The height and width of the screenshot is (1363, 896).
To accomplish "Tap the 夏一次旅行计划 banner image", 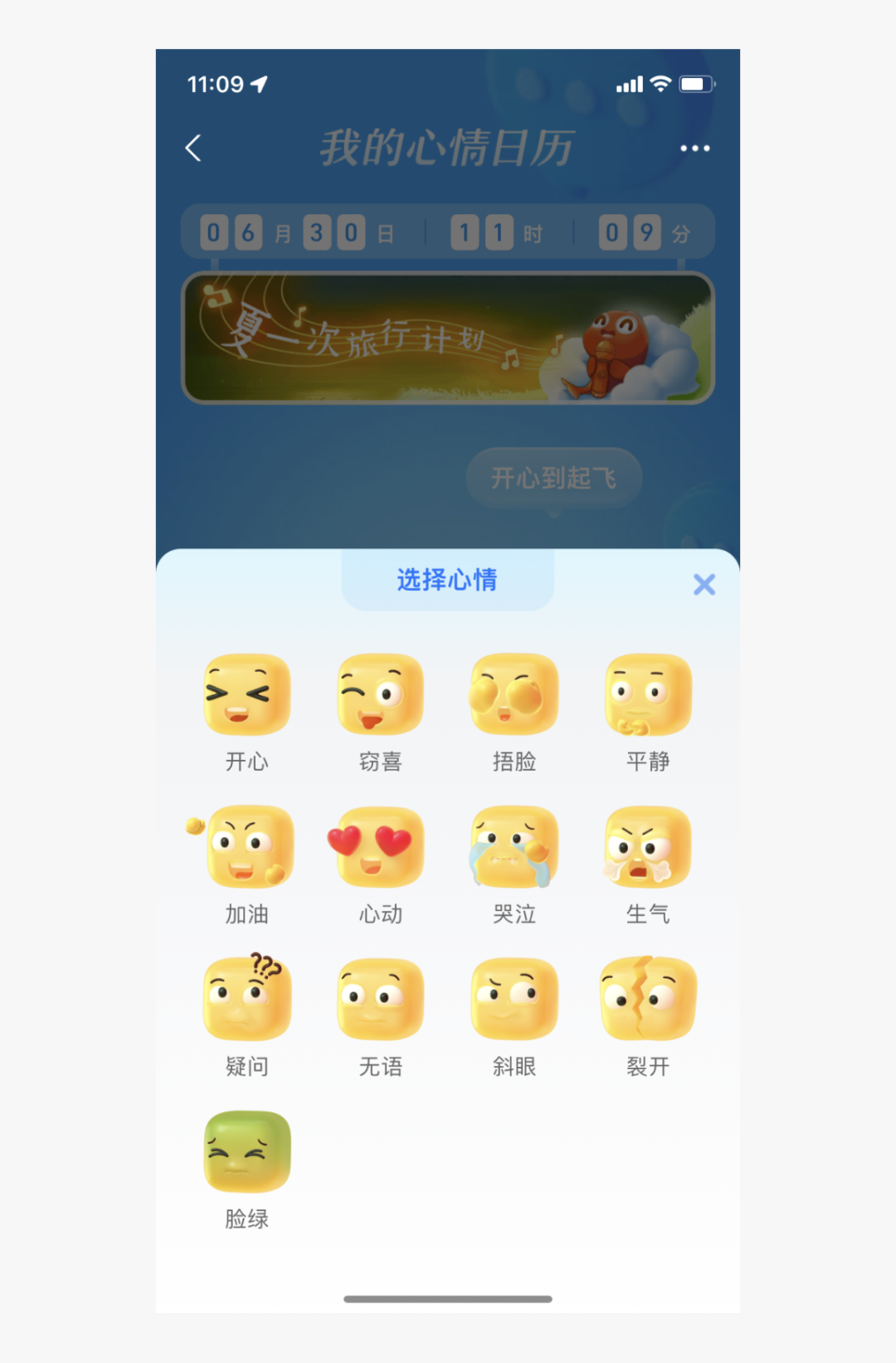I will pyautogui.click(x=447, y=338).
